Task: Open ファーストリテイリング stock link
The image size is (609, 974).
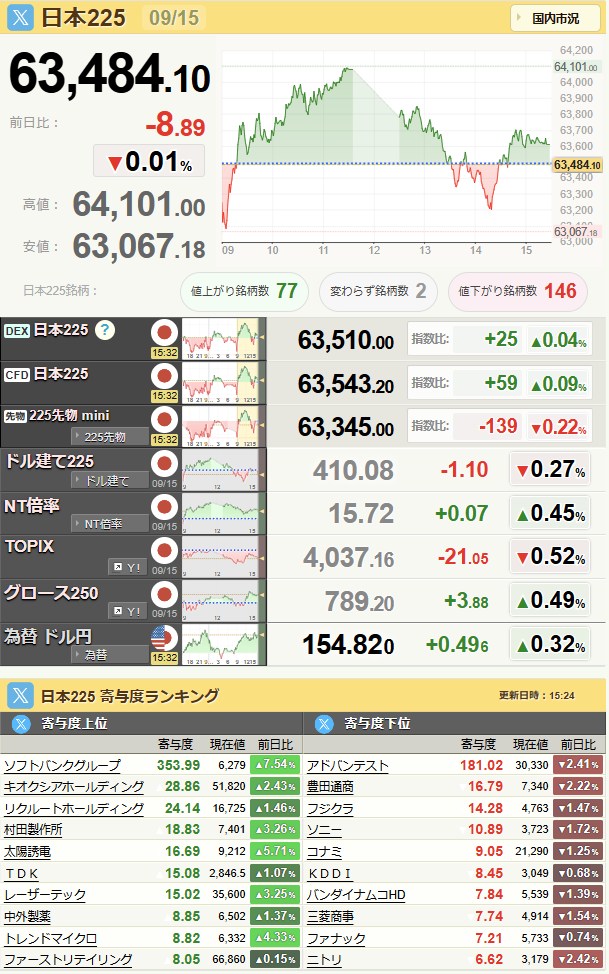Action: [68, 959]
